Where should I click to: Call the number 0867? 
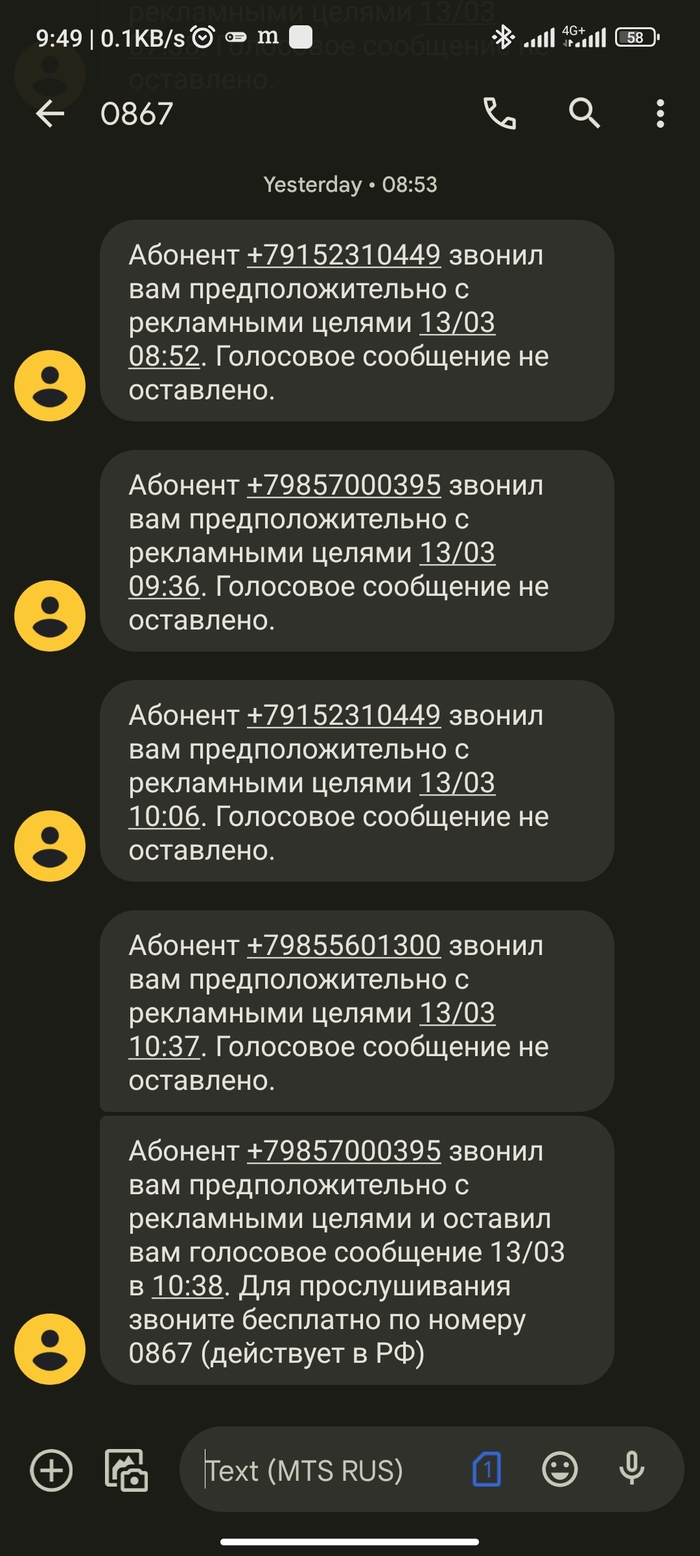[x=500, y=114]
